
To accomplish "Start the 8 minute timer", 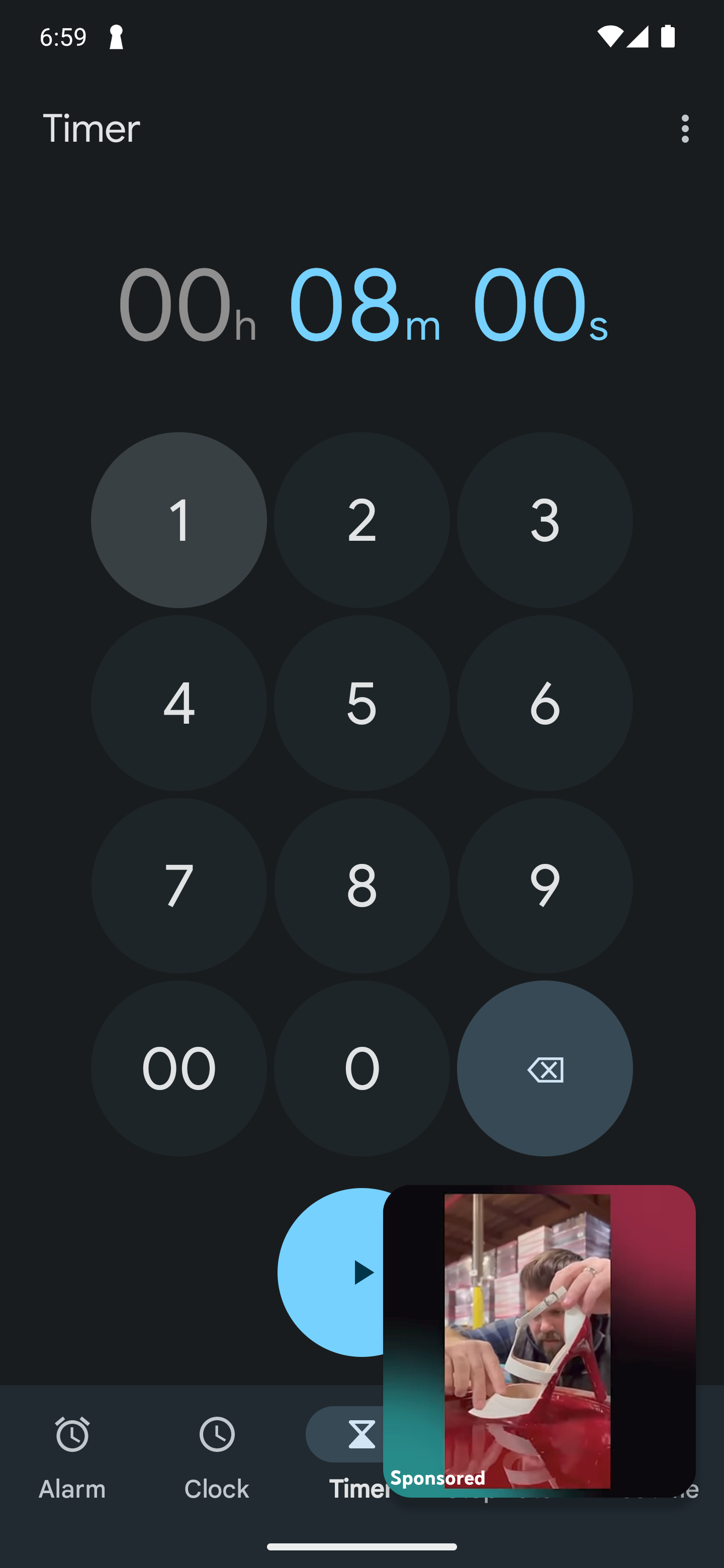I will [332, 1272].
